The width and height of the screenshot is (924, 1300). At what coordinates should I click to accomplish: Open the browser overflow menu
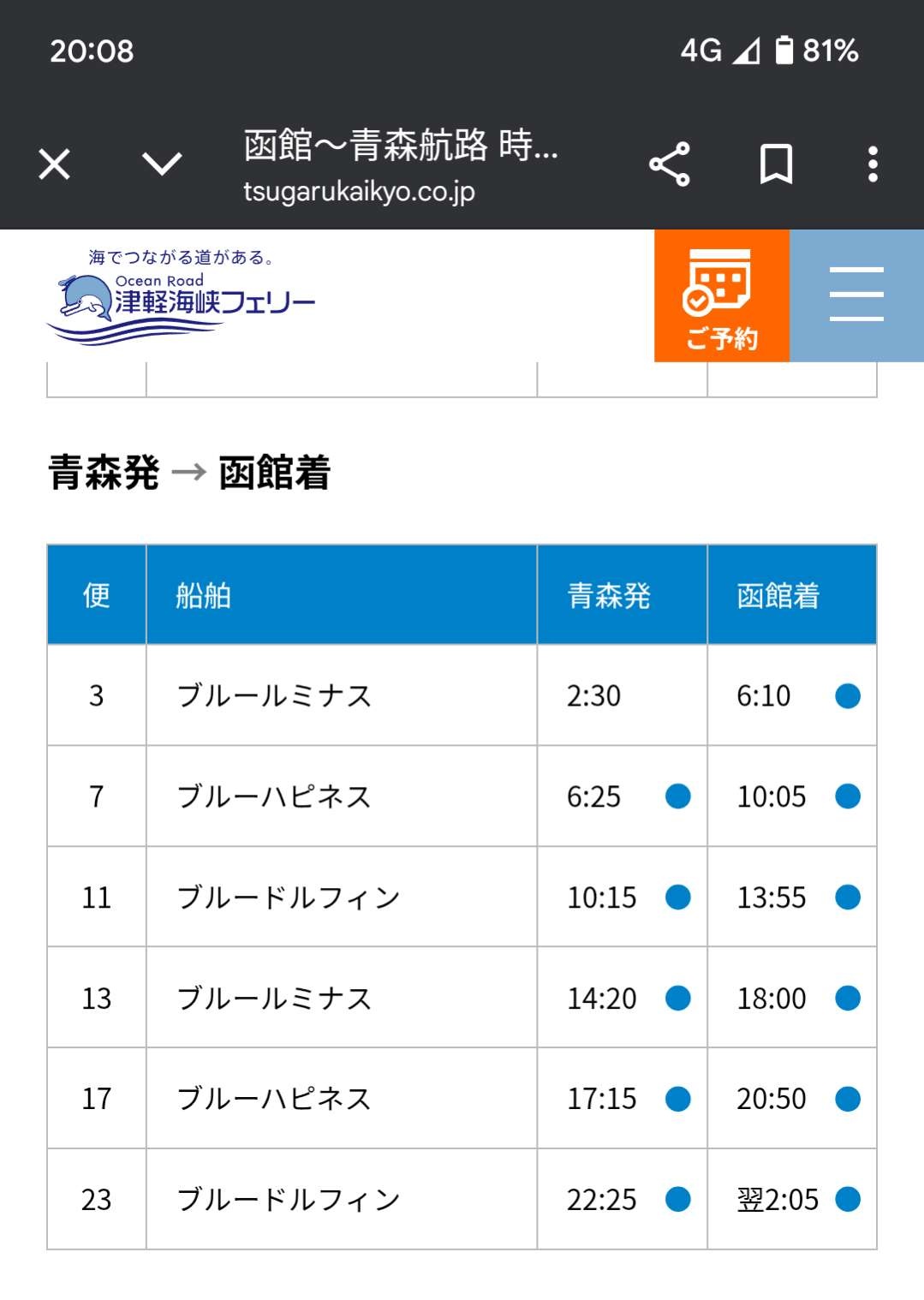(x=873, y=164)
